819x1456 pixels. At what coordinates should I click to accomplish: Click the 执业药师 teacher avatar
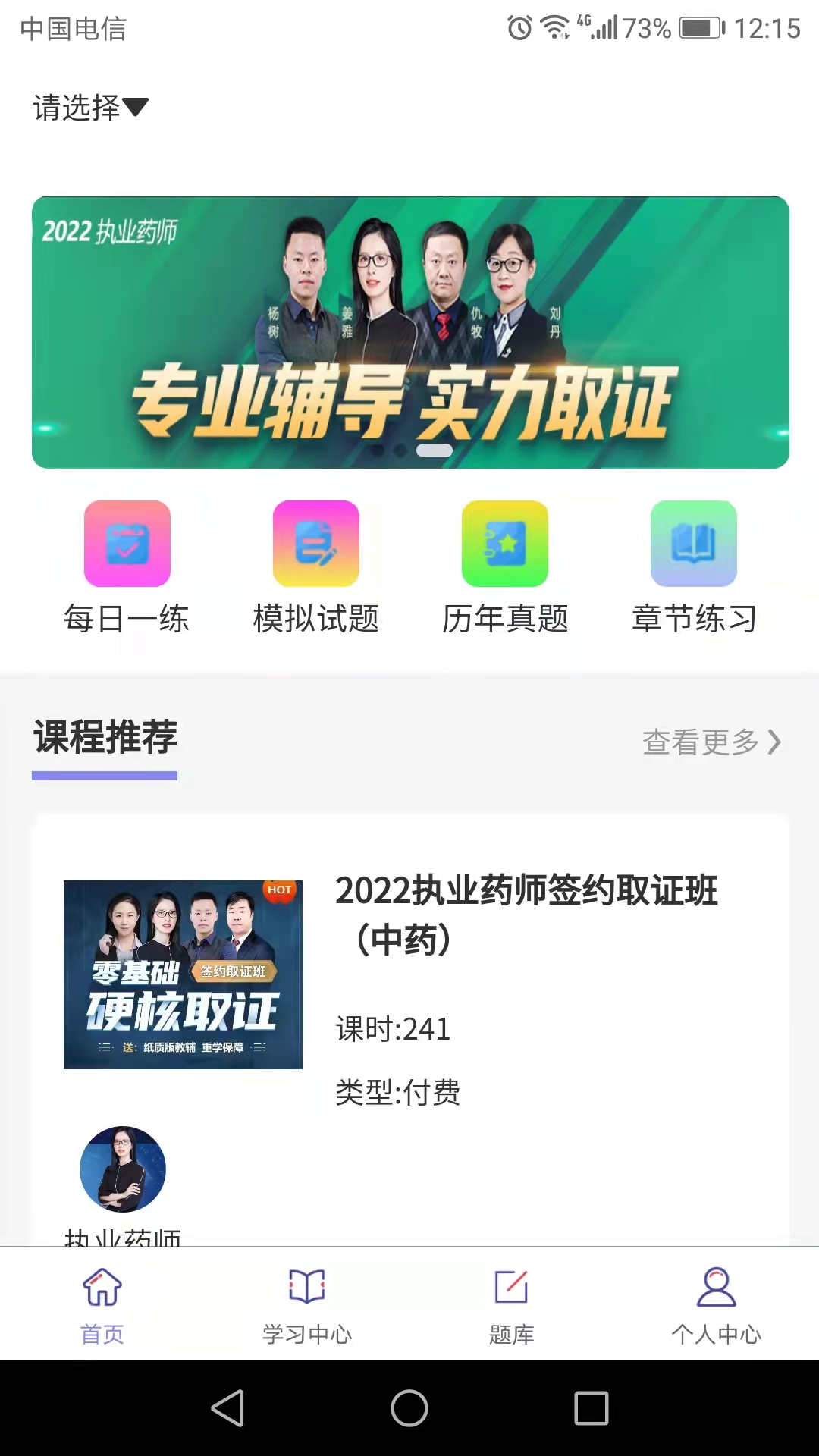tap(122, 1169)
